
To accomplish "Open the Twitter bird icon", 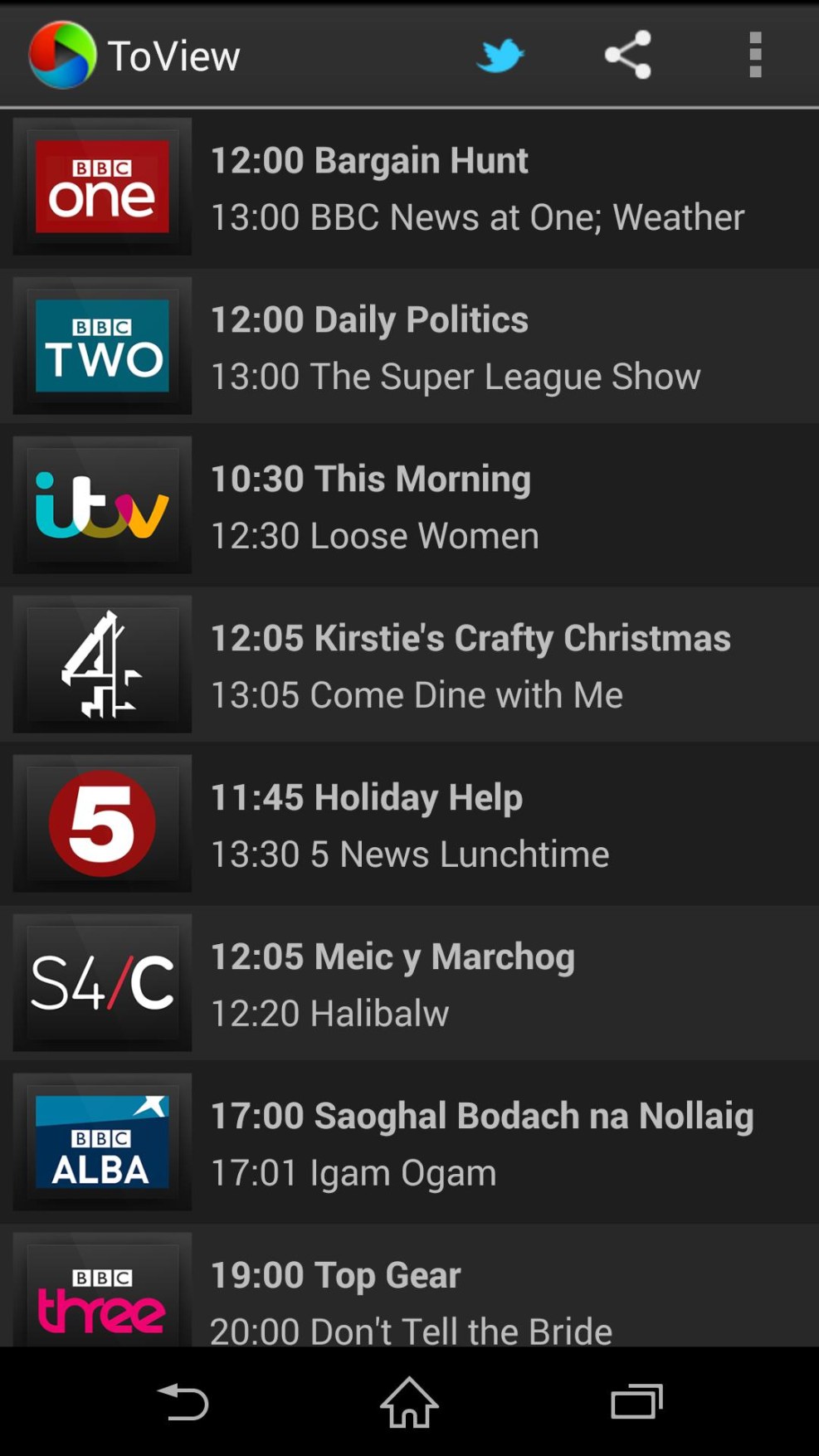I will pyautogui.click(x=500, y=56).
